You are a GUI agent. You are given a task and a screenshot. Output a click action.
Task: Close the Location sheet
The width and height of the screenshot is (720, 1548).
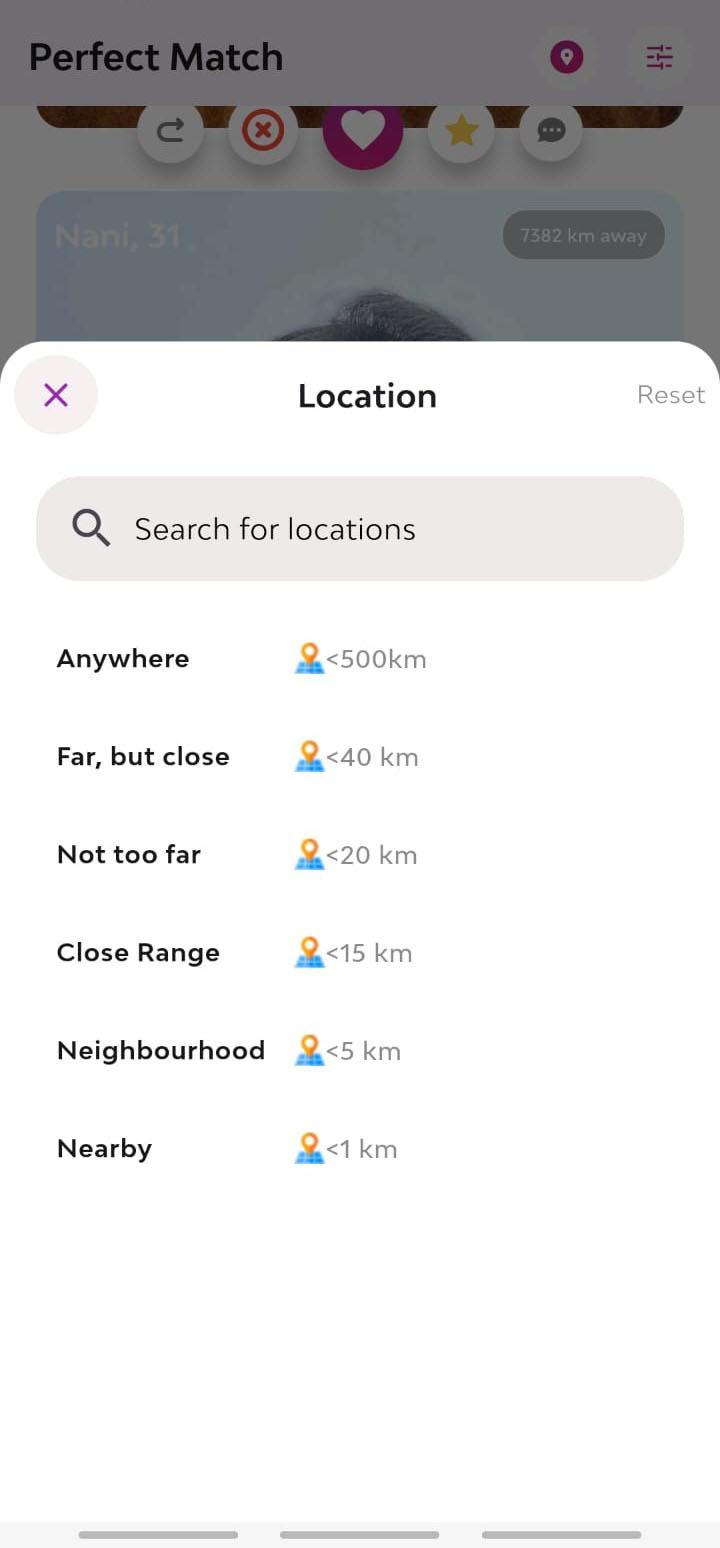click(x=56, y=395)
